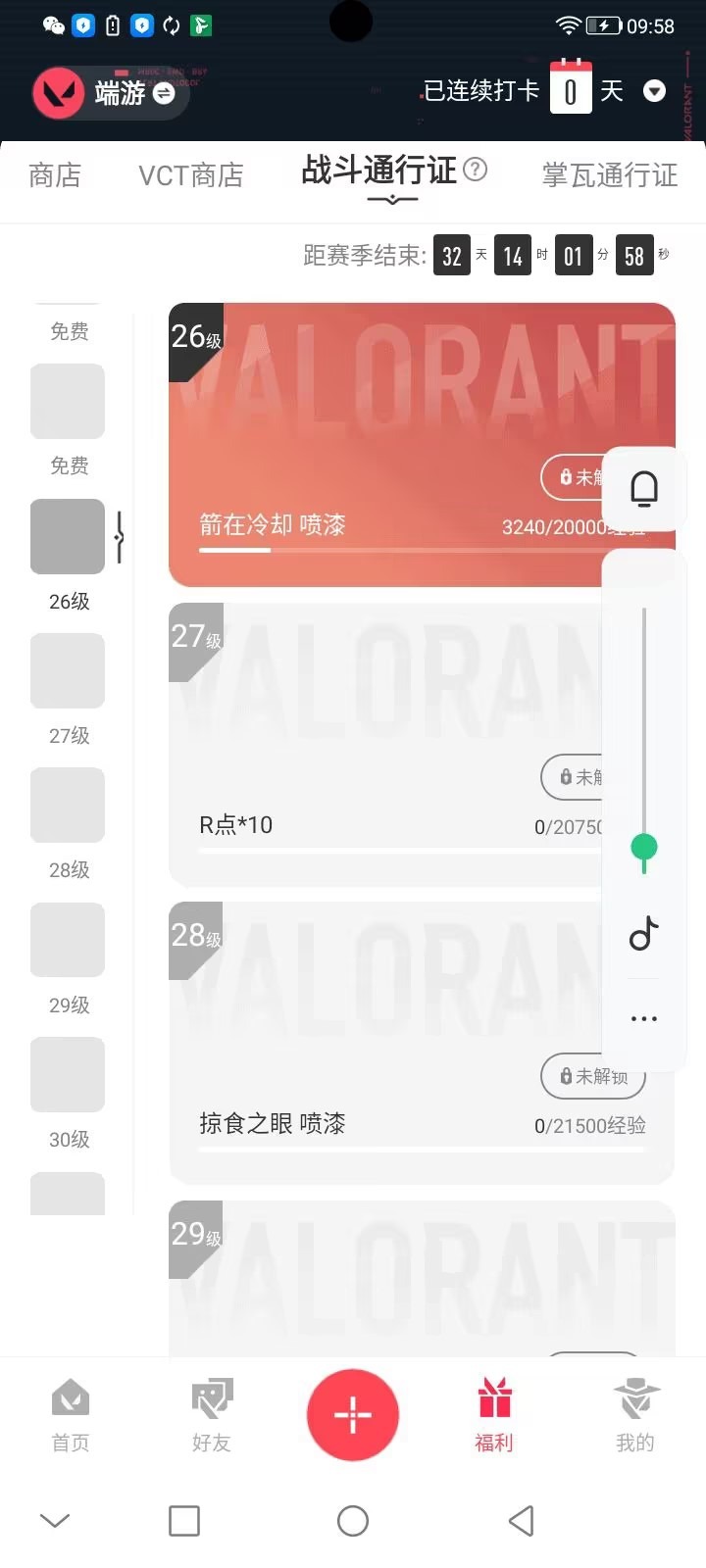The height and width of the screenshot is (1568, 706).
Task: Open the notification bell icon
Action: click(x=643, y=488)
